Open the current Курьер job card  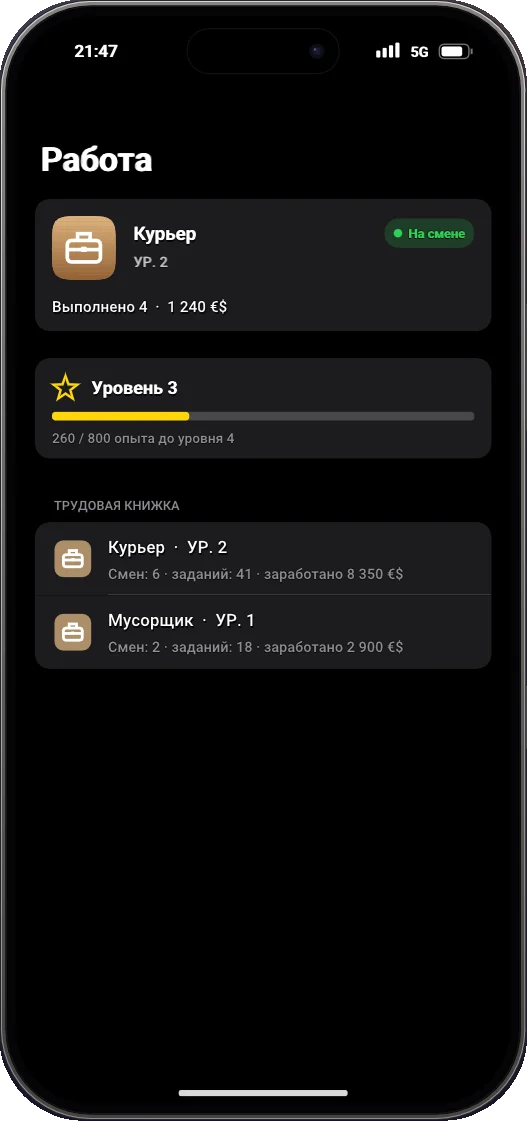pyautogui.click(x=263, y=265)
